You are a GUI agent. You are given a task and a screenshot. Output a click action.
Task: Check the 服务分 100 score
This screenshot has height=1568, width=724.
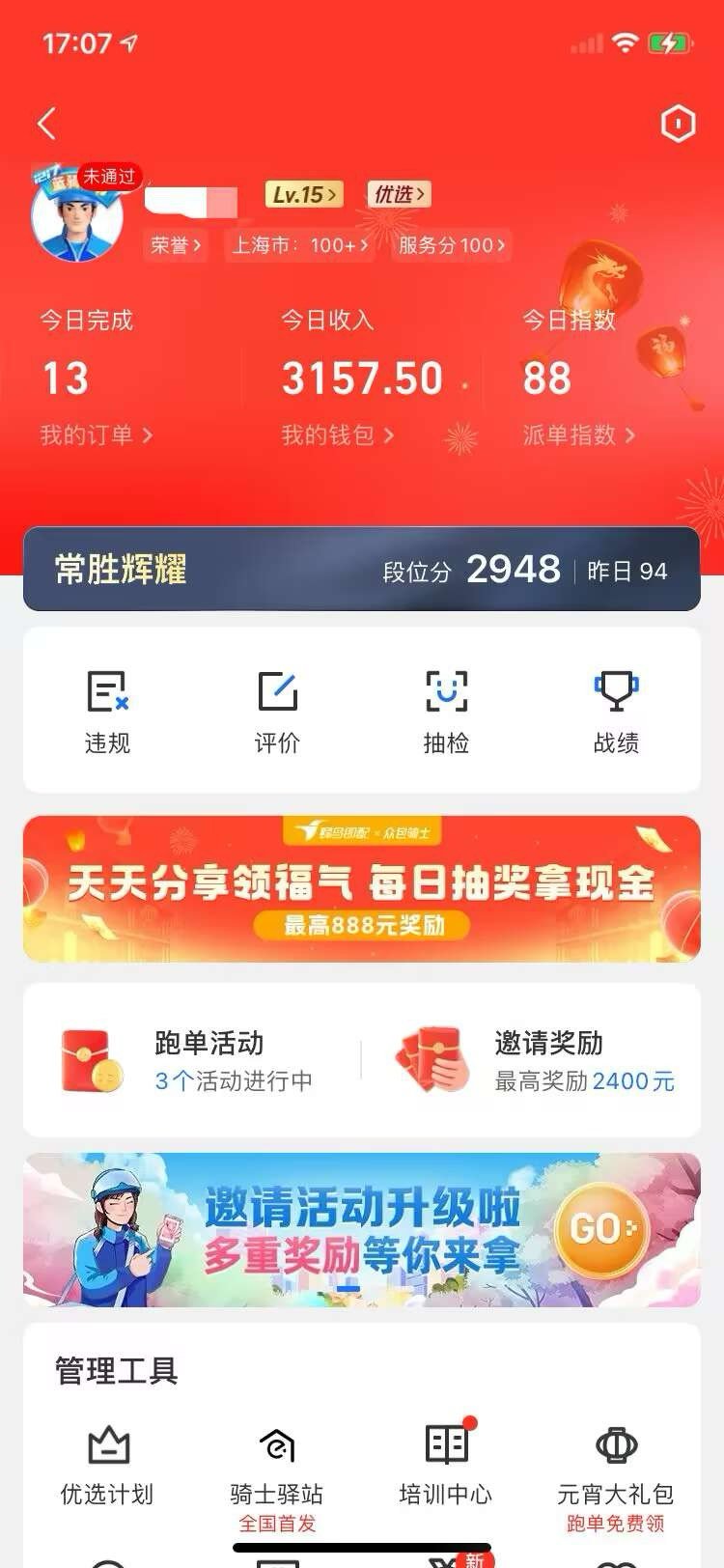coord(452,245)
